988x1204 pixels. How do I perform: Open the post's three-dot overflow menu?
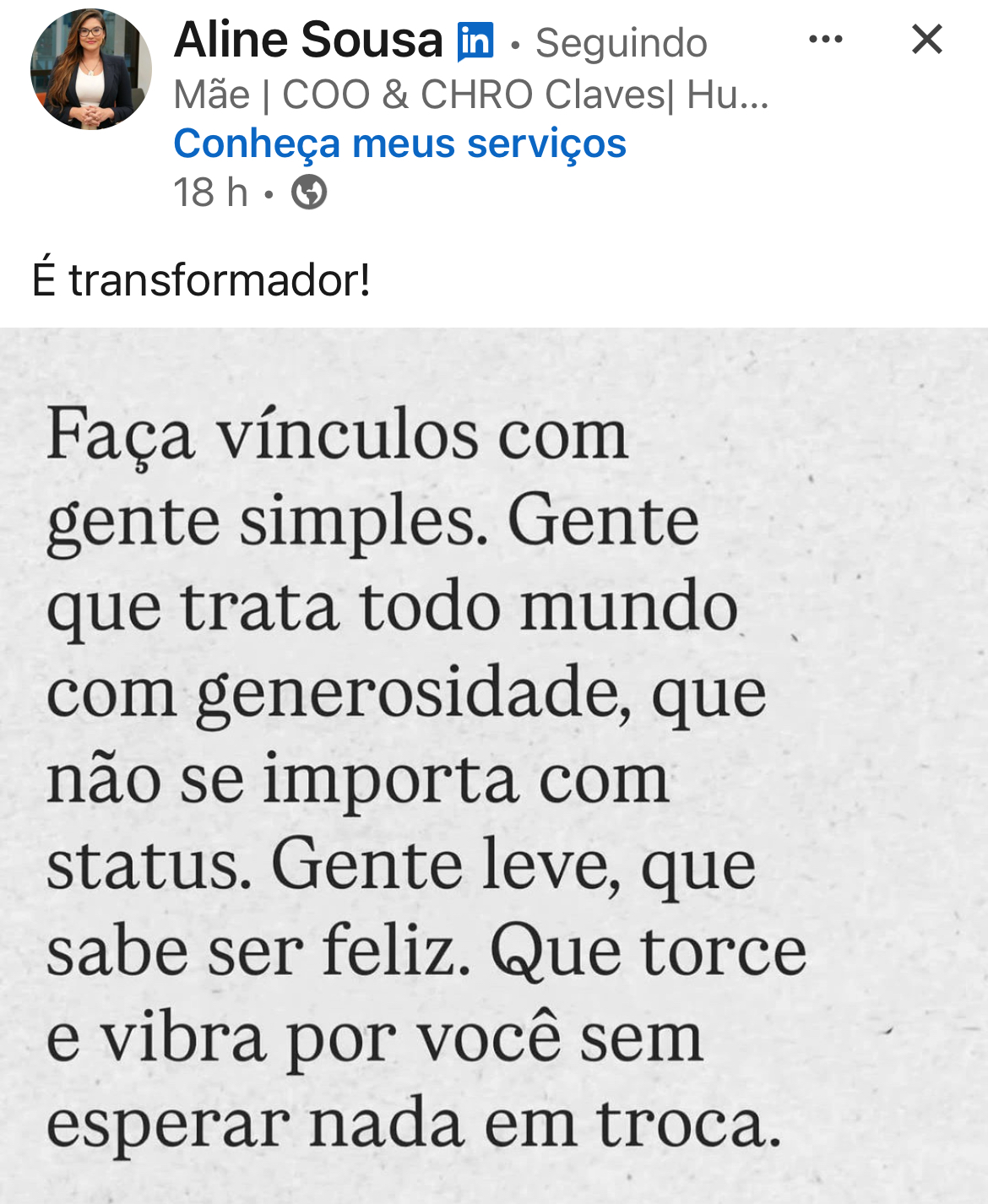825,40
